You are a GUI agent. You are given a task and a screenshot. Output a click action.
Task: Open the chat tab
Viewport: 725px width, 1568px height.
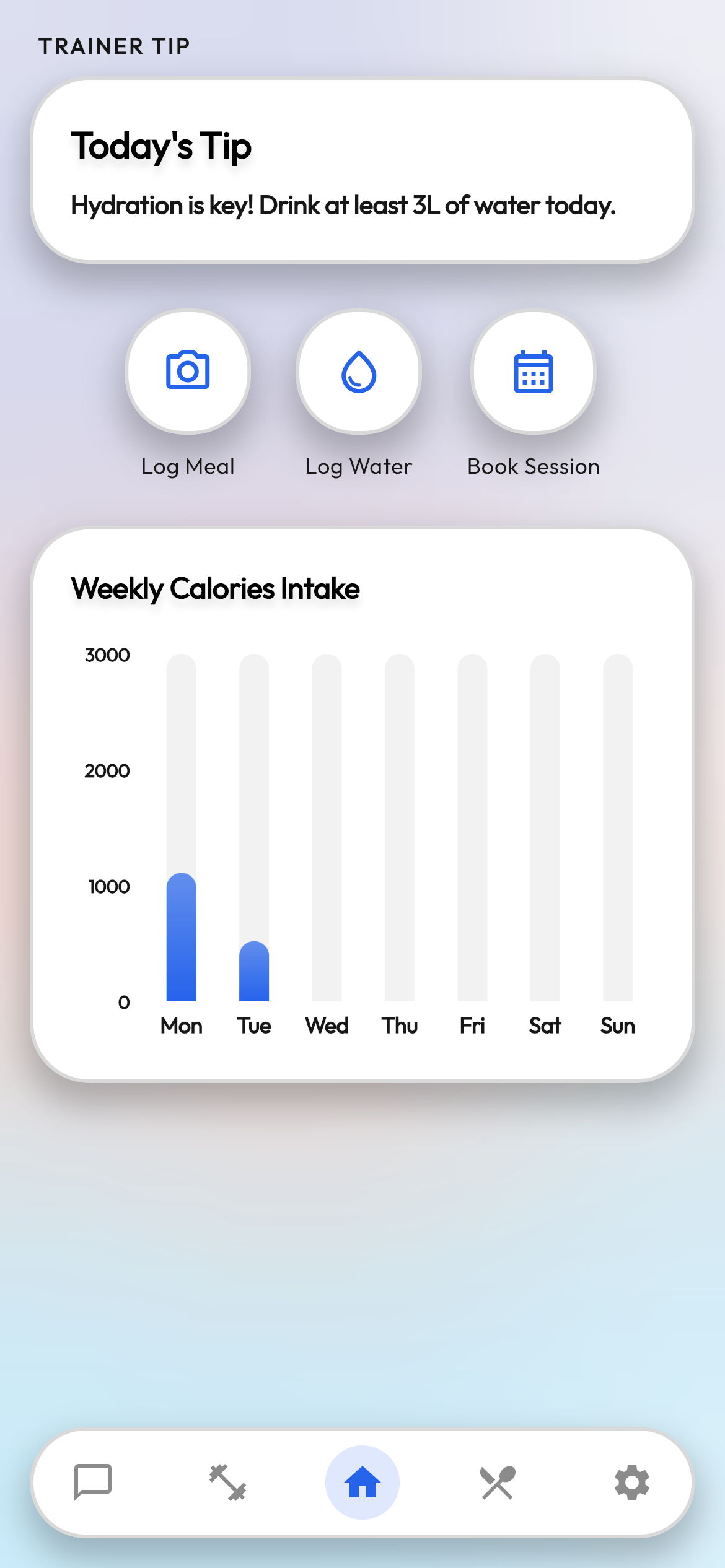click(93, 1483)
